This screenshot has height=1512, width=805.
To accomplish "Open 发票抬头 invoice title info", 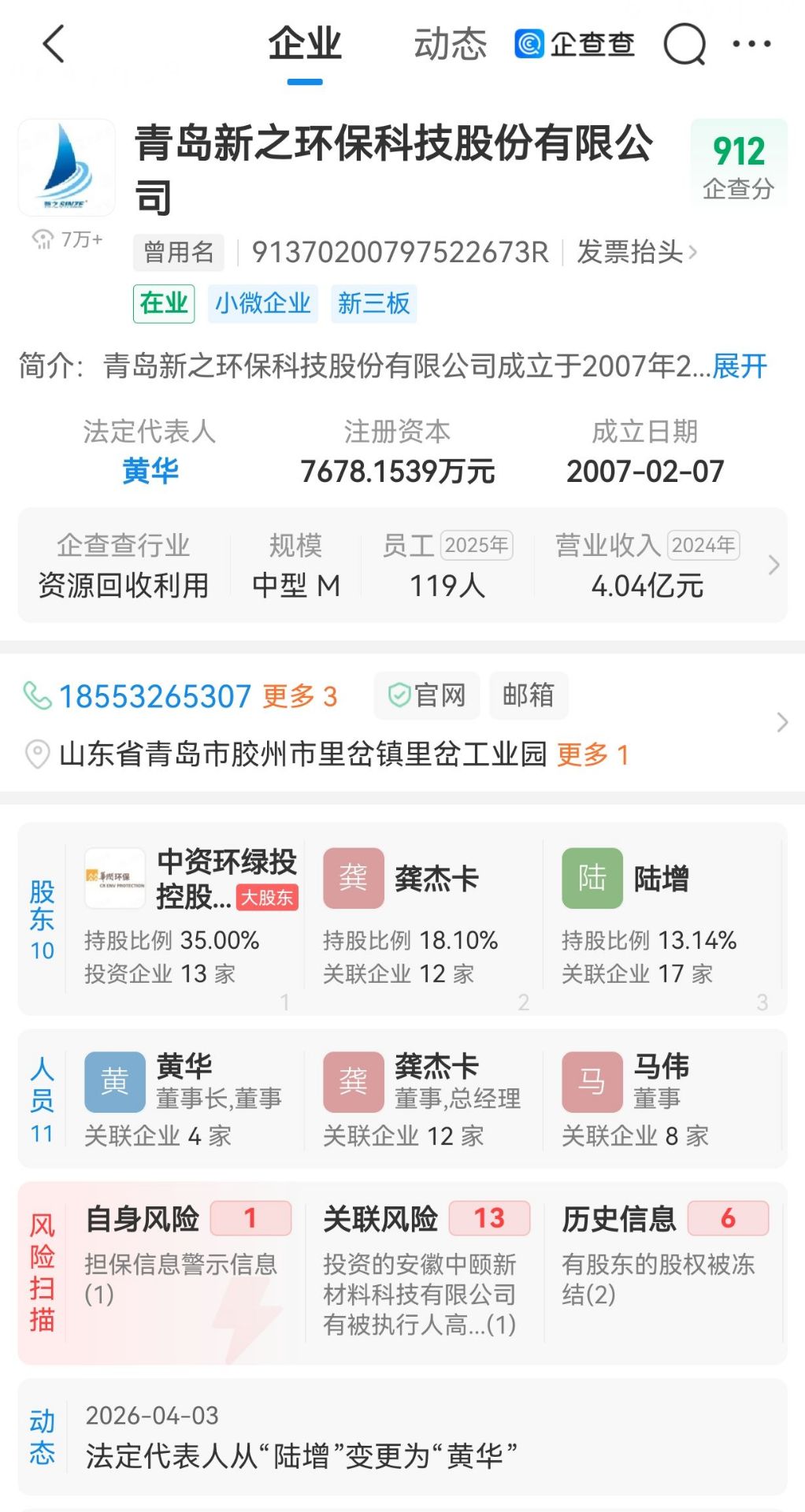I will [636, 253].
